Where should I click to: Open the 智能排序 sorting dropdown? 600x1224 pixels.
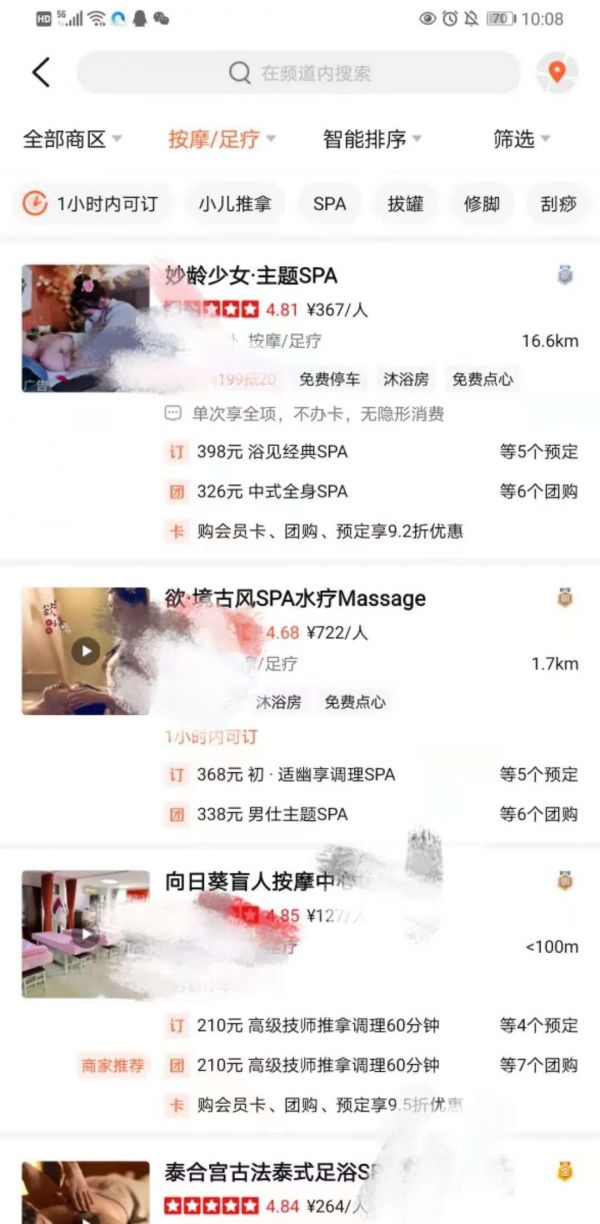(371, 139)
